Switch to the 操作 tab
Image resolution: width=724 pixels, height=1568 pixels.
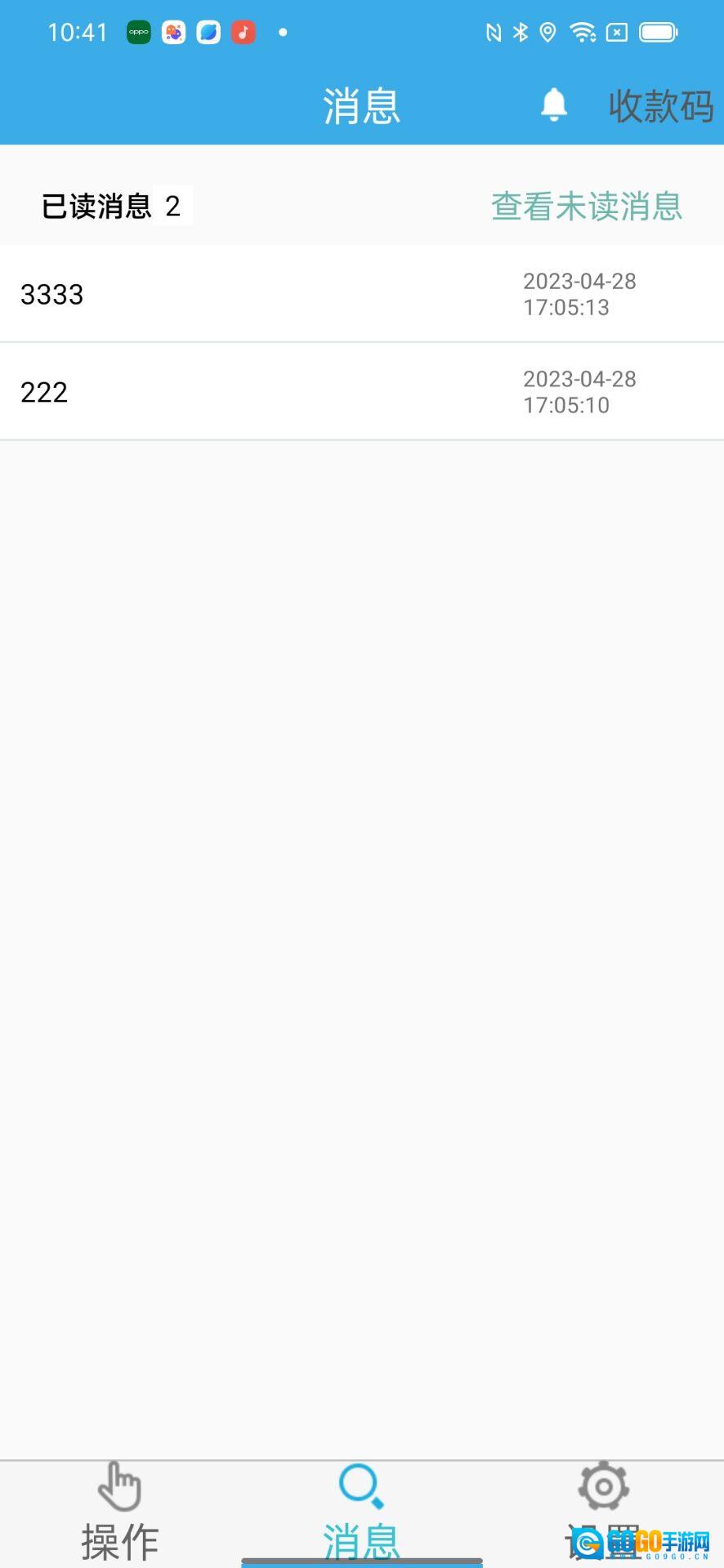point(120,1513)
